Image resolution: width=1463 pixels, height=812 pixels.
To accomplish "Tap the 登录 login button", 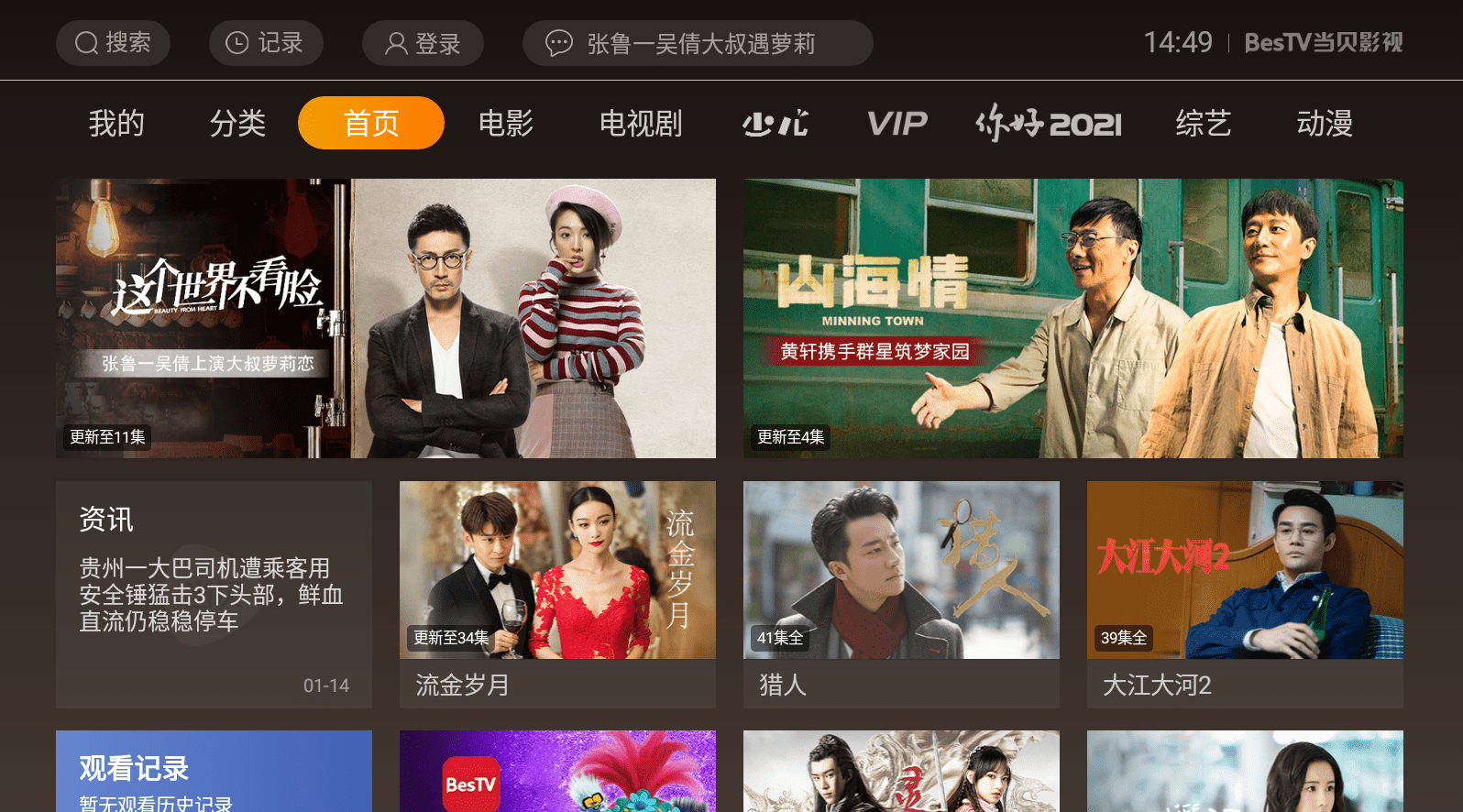I will pos(423,43).
